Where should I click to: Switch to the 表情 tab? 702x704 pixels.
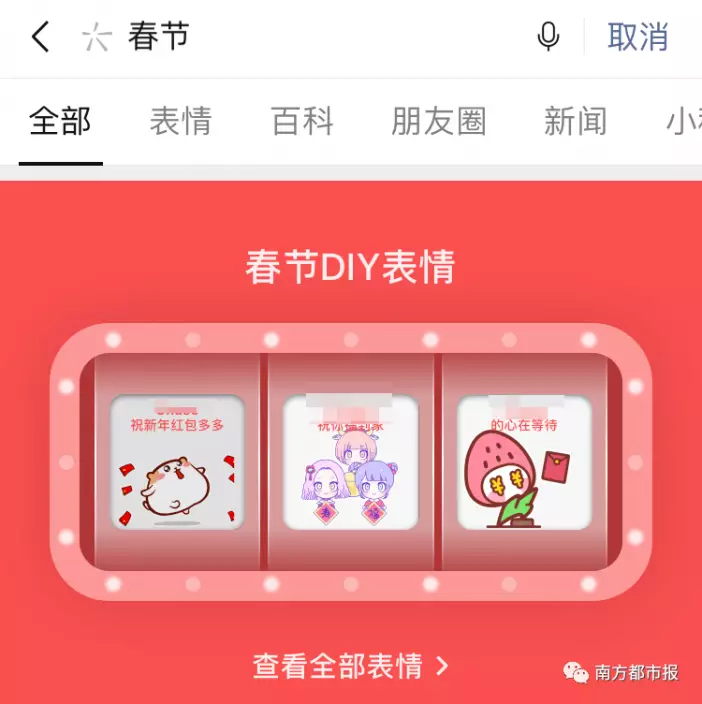coord(181,122)
